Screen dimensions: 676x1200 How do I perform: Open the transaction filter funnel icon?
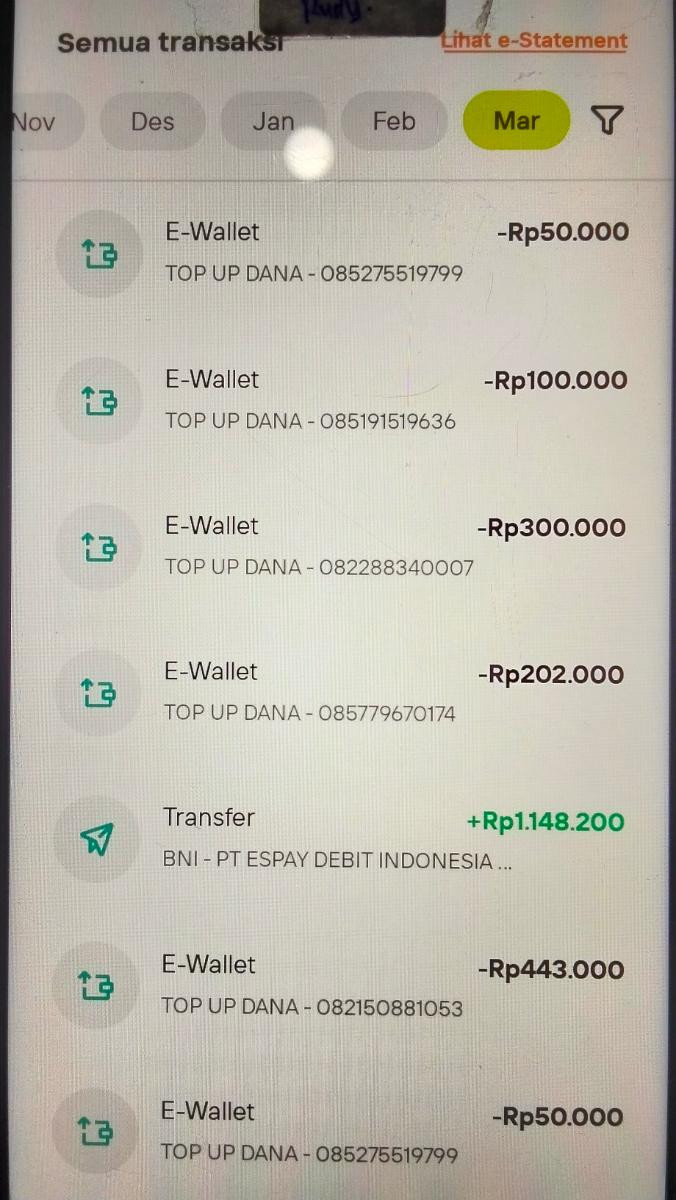coord(606,121)
